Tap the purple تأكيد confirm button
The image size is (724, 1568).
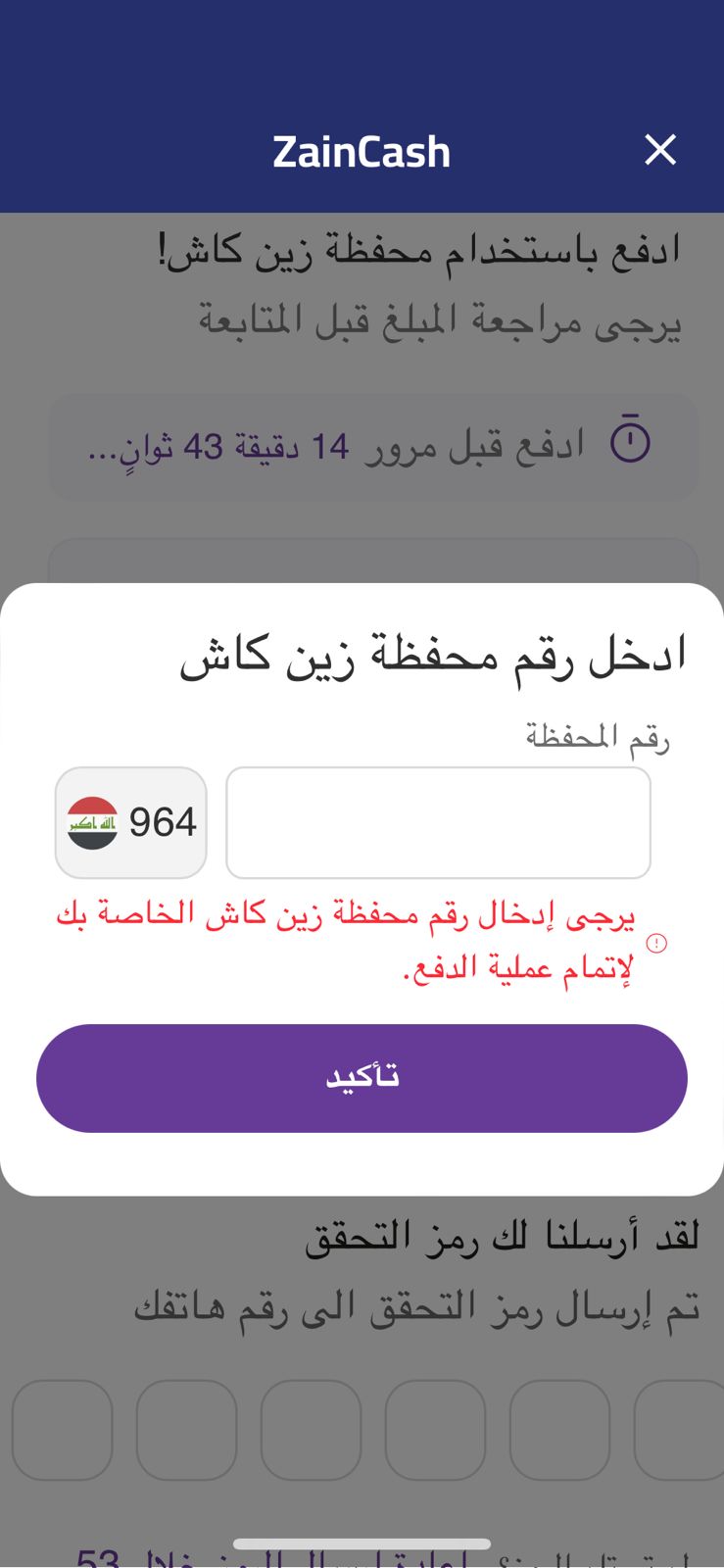point(362,1078)
